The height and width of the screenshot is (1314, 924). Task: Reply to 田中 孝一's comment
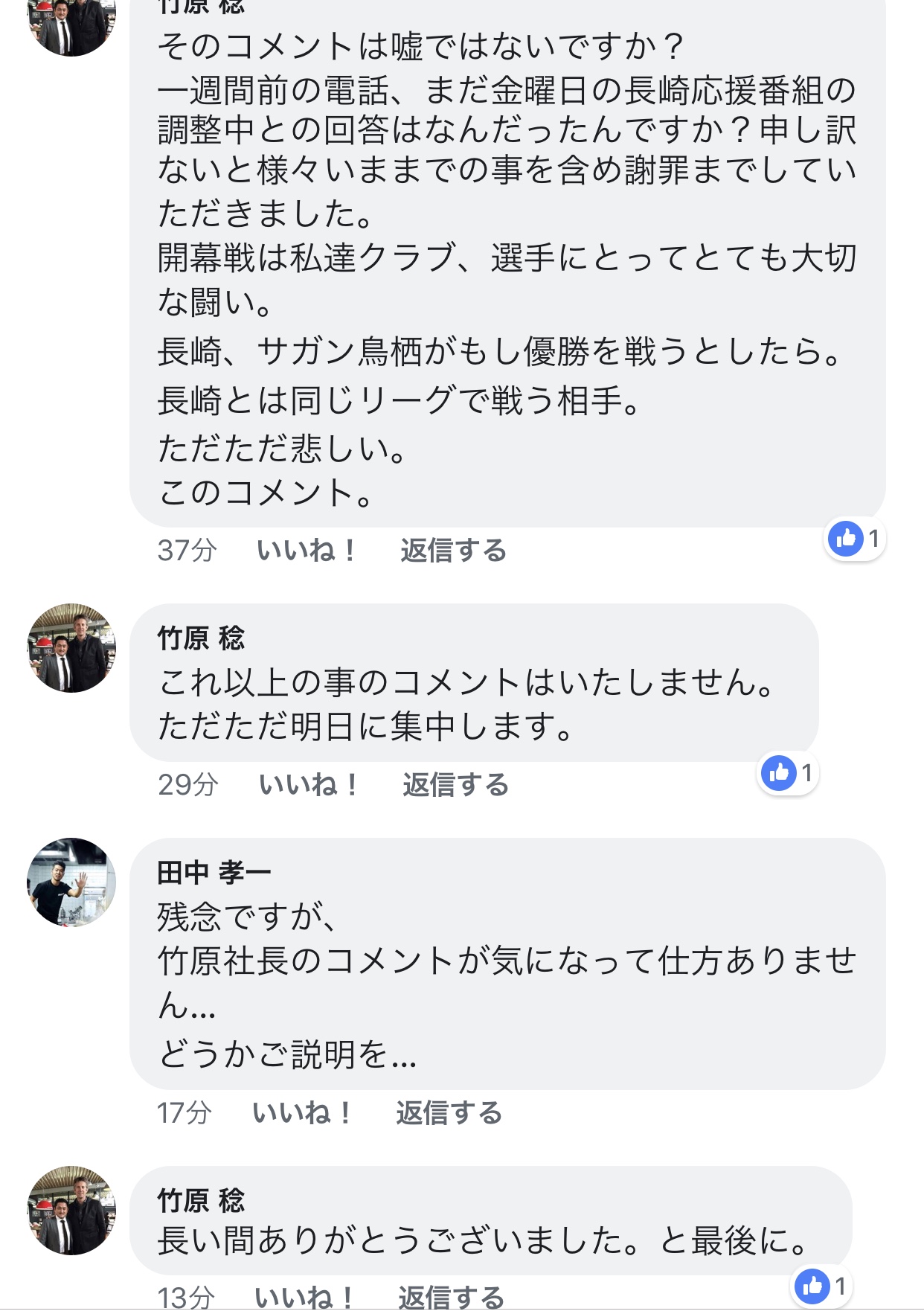coord(449,1113)
